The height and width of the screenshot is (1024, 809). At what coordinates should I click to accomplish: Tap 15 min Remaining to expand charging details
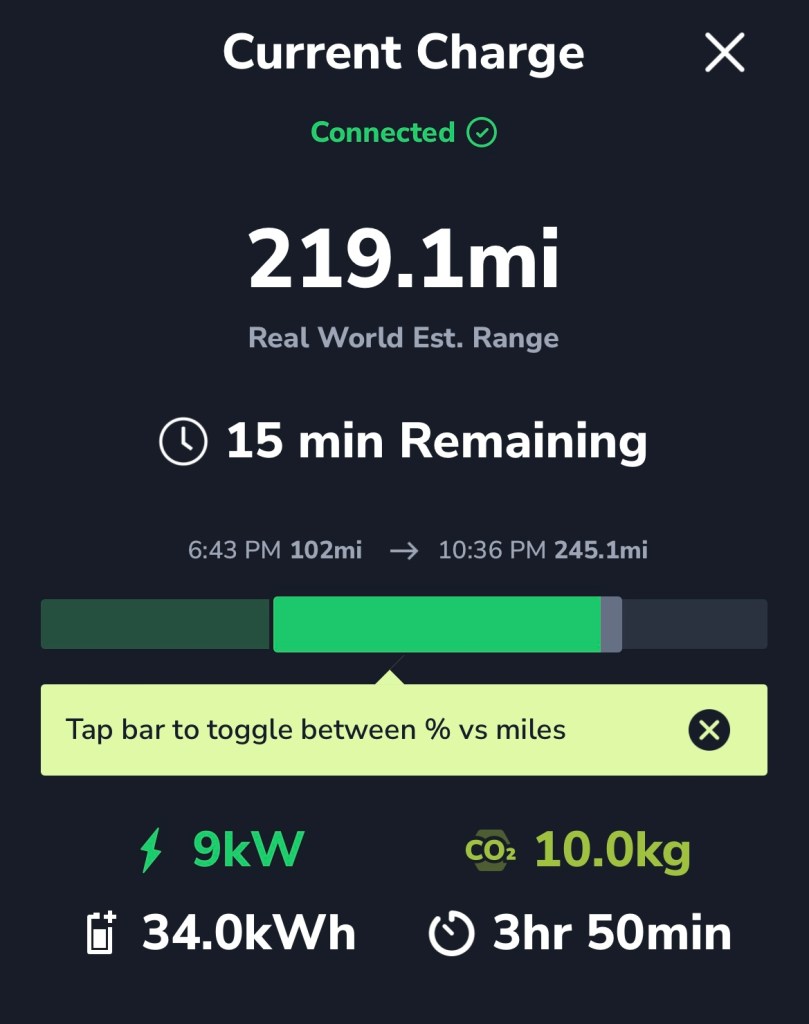[438, 440]
